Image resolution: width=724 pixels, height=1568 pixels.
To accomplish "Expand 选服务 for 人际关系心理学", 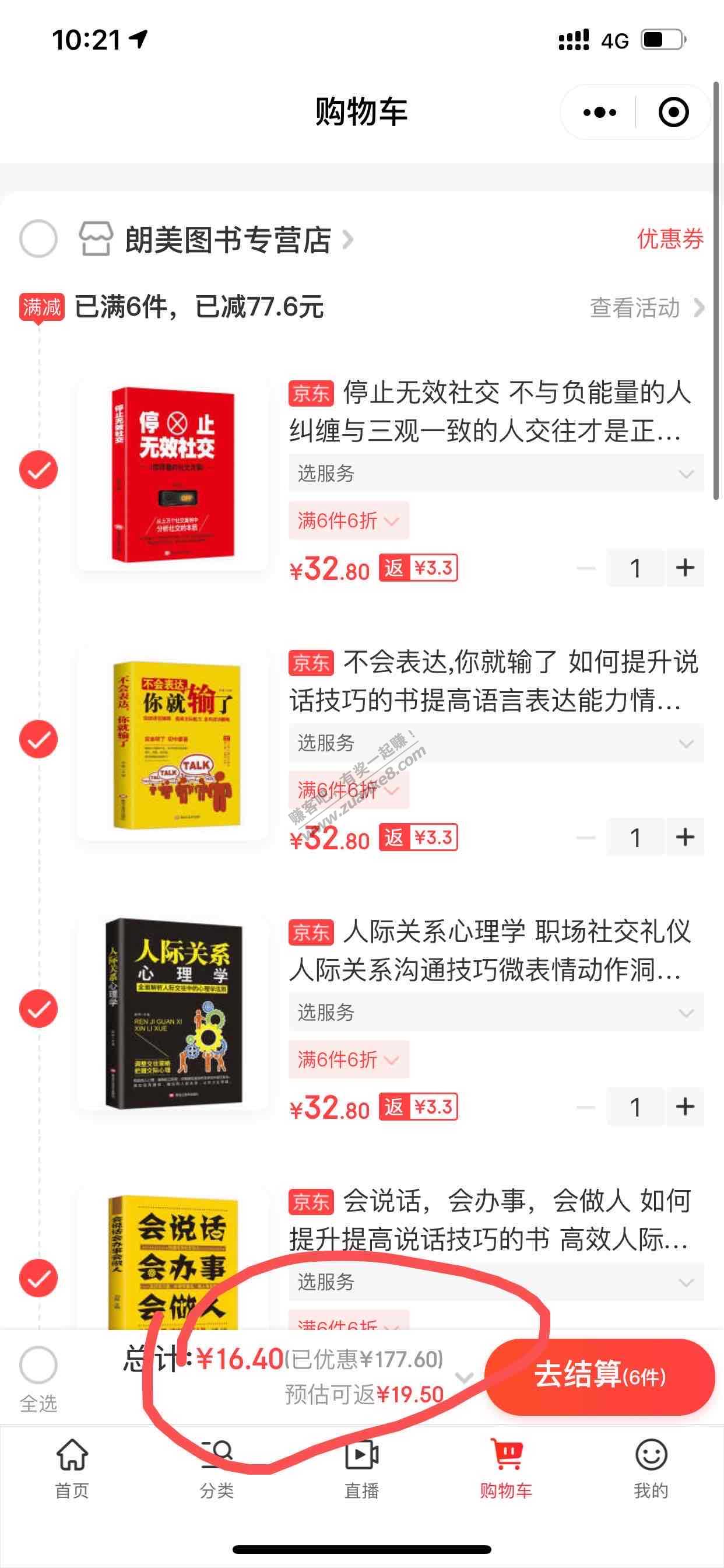I will point(495,1012).
